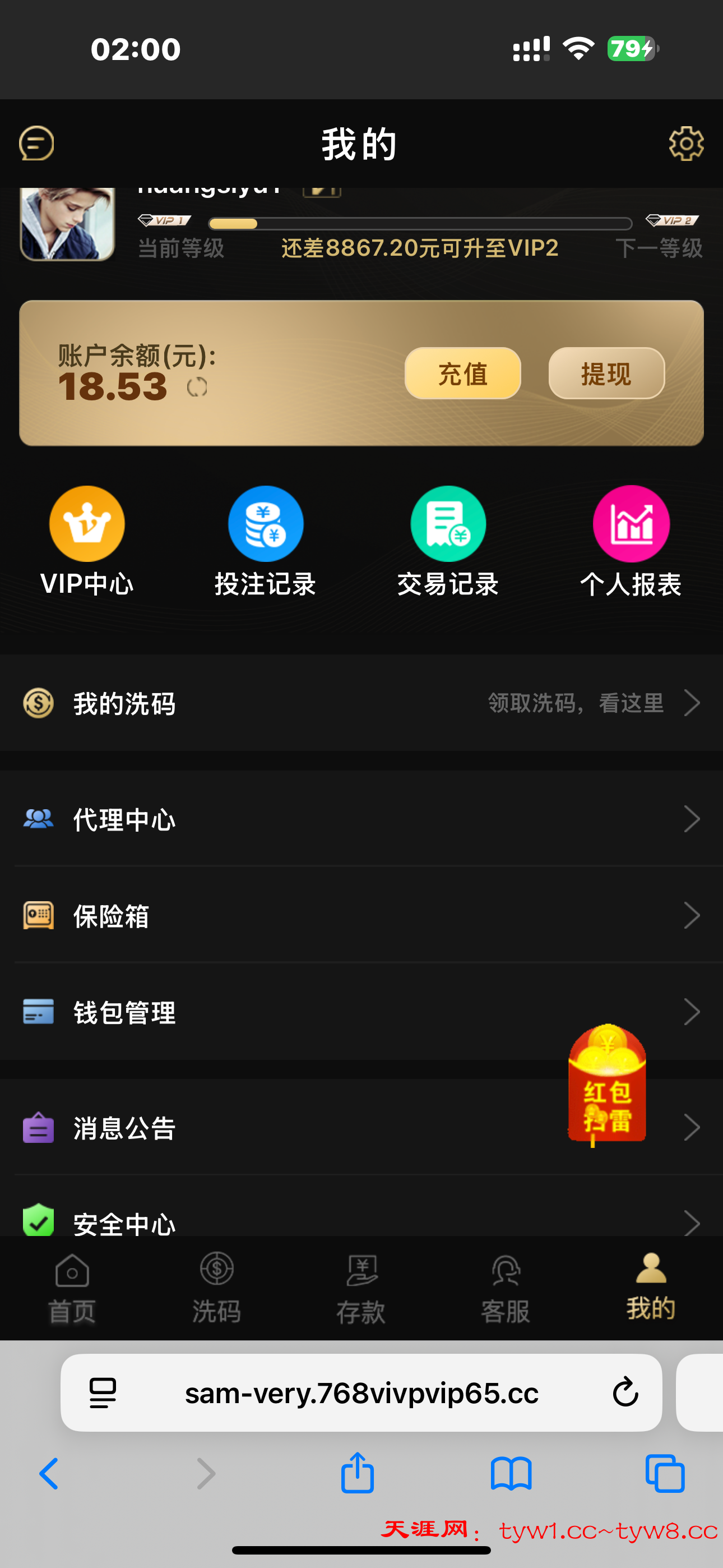
Task: Open the 保险箱 safe box
Action: (x=361, y=915)
